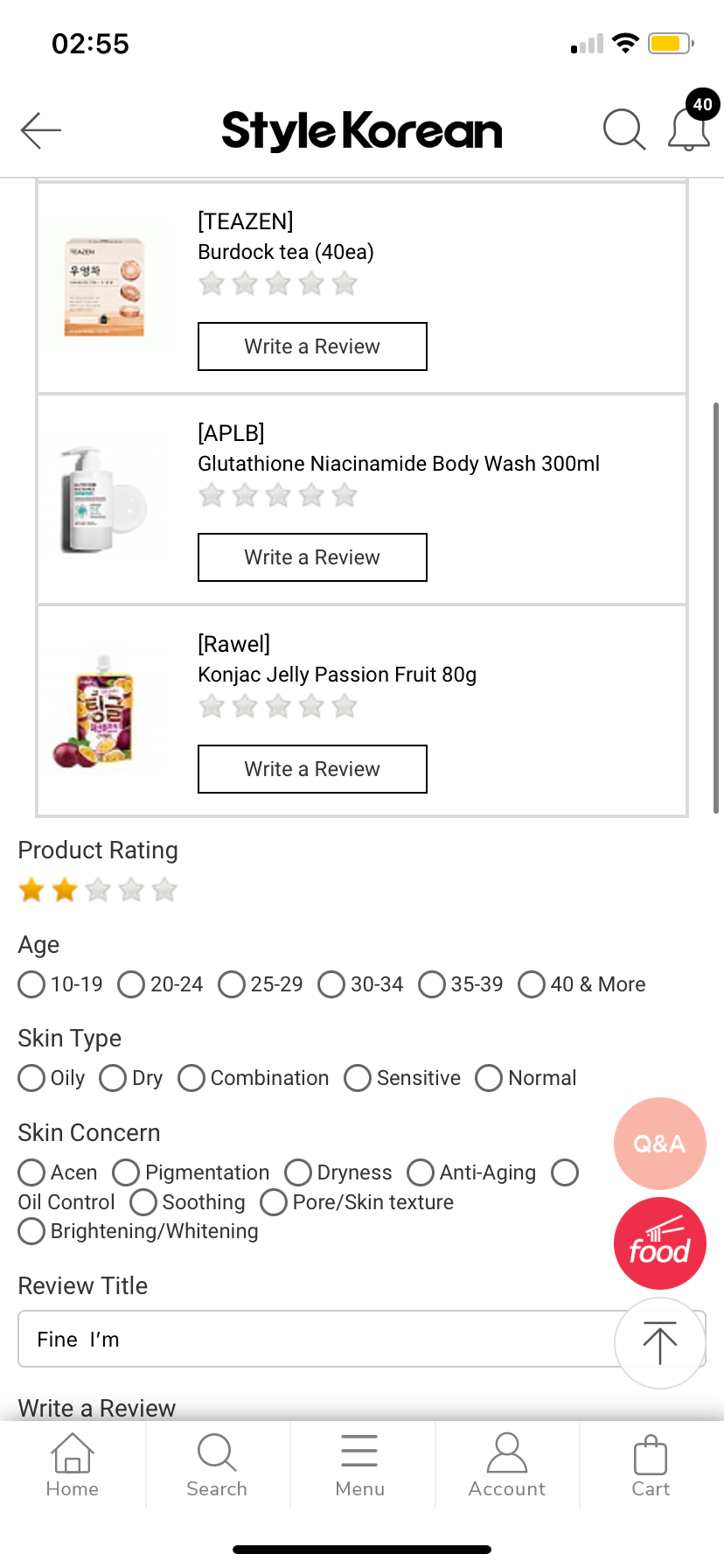Open the Q&A floating button
This screenshot has height=1568, width=724.
pyautogui.click(x=659, y=1143)
